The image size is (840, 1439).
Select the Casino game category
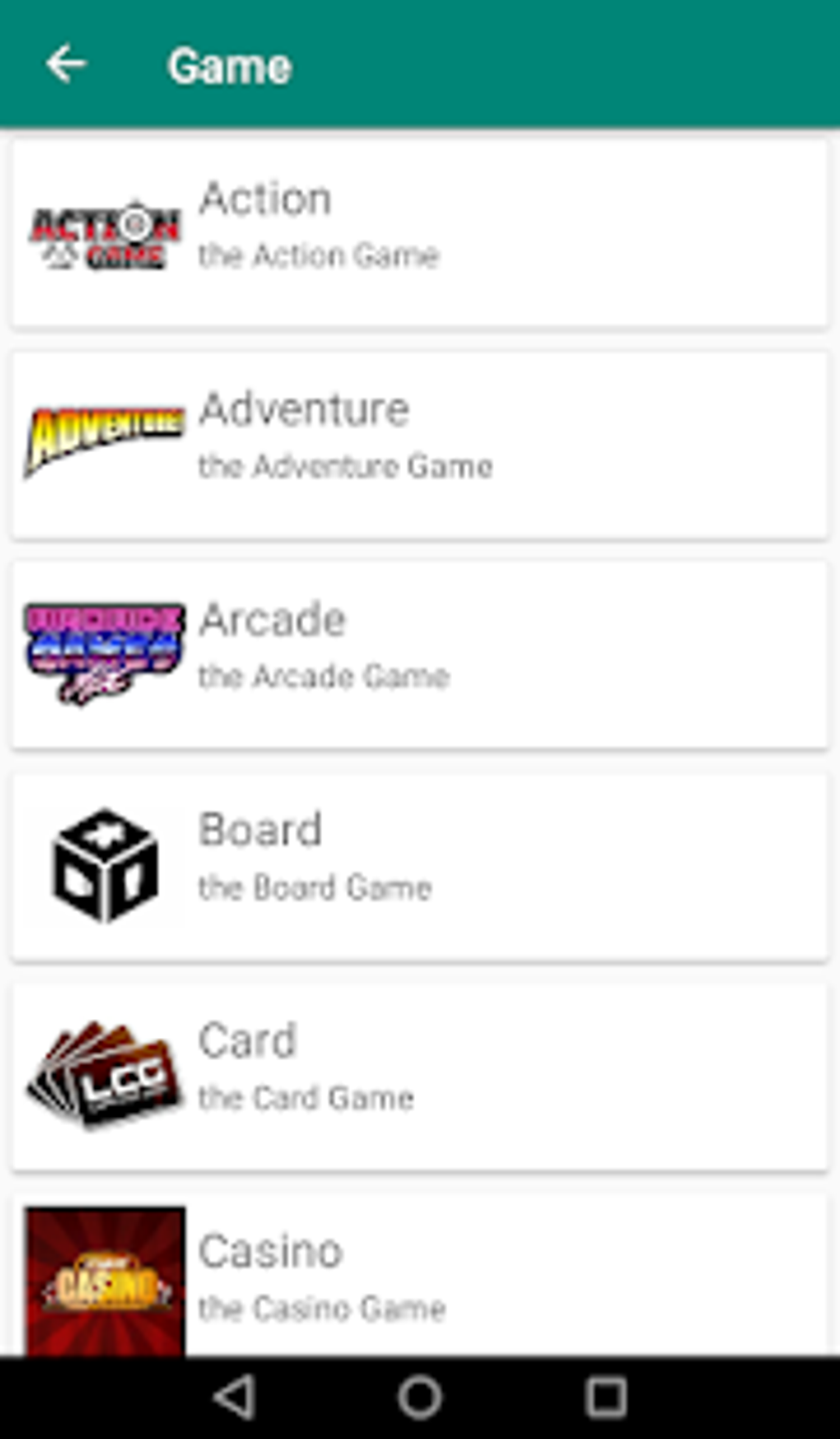[418, 1277]
